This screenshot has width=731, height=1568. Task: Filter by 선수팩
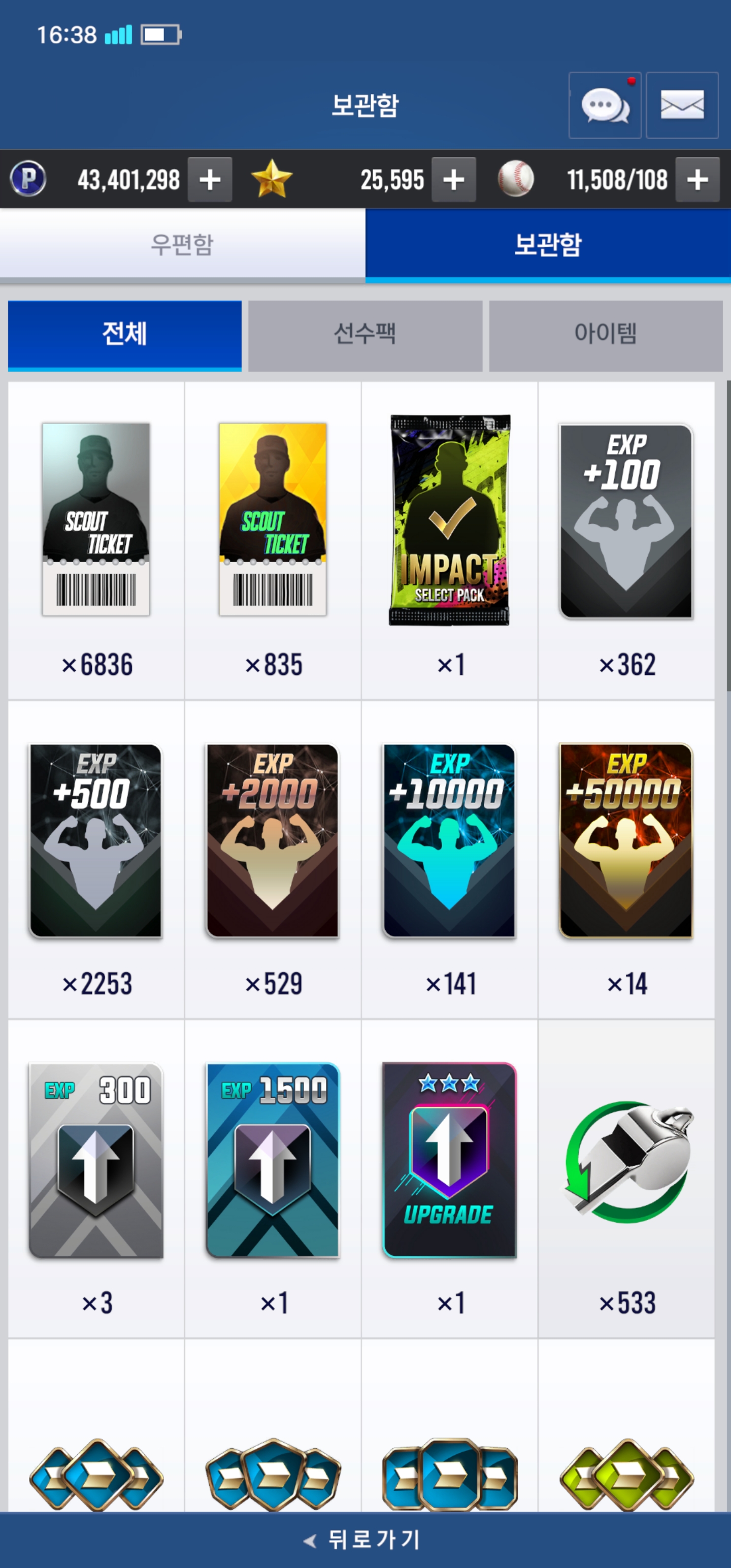coord(365,334)
